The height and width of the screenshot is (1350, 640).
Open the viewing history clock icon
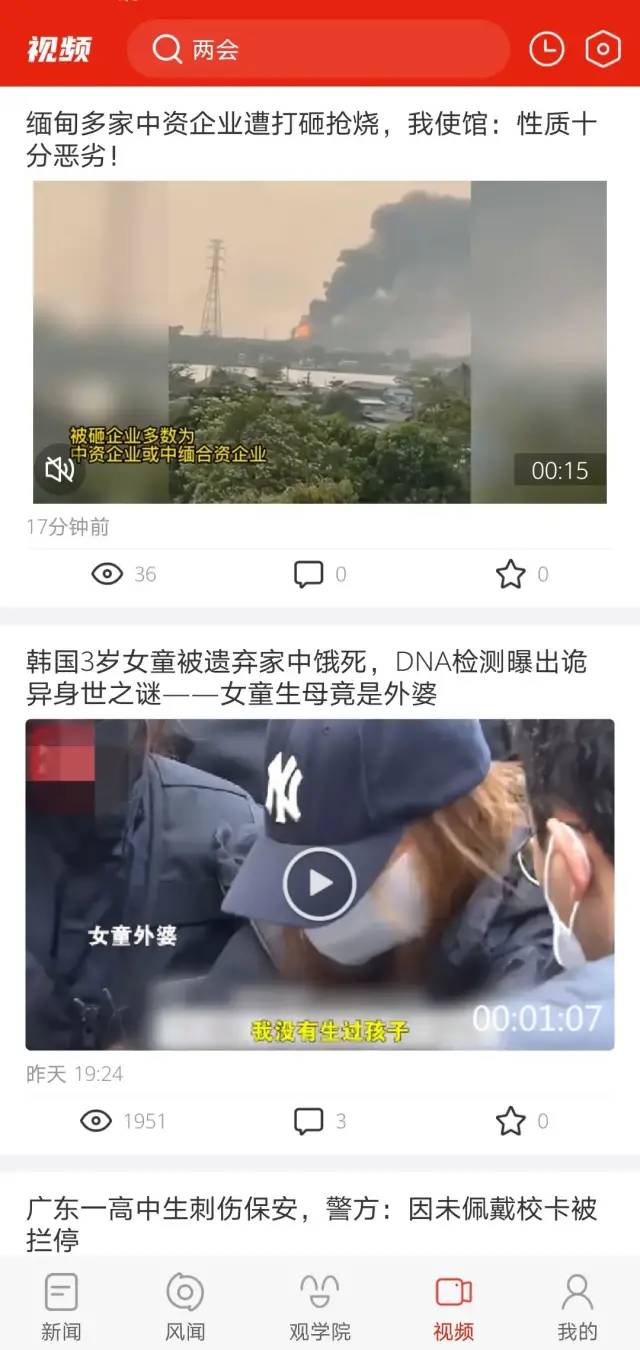click(546, 49)
